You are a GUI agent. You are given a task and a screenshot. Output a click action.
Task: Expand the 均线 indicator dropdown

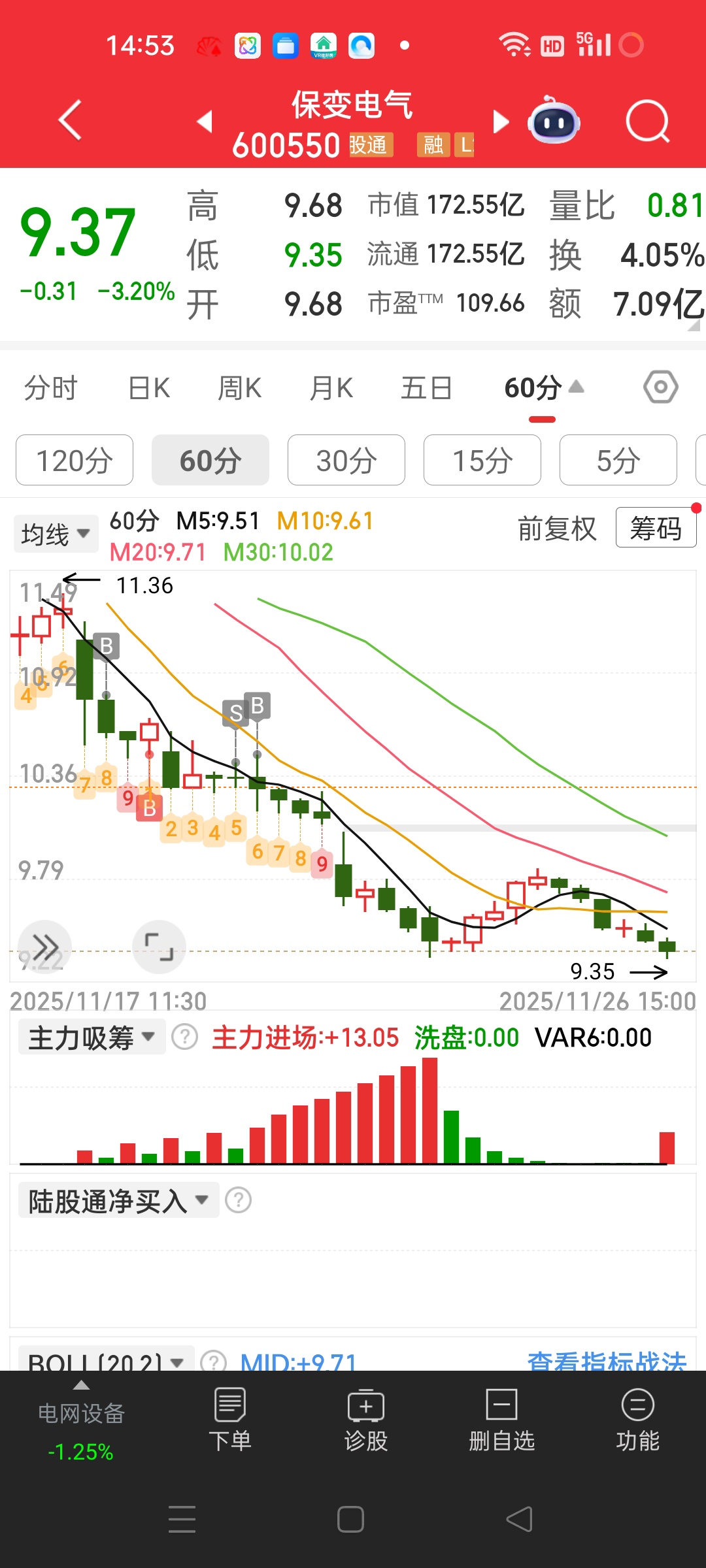tap(56, 534)
